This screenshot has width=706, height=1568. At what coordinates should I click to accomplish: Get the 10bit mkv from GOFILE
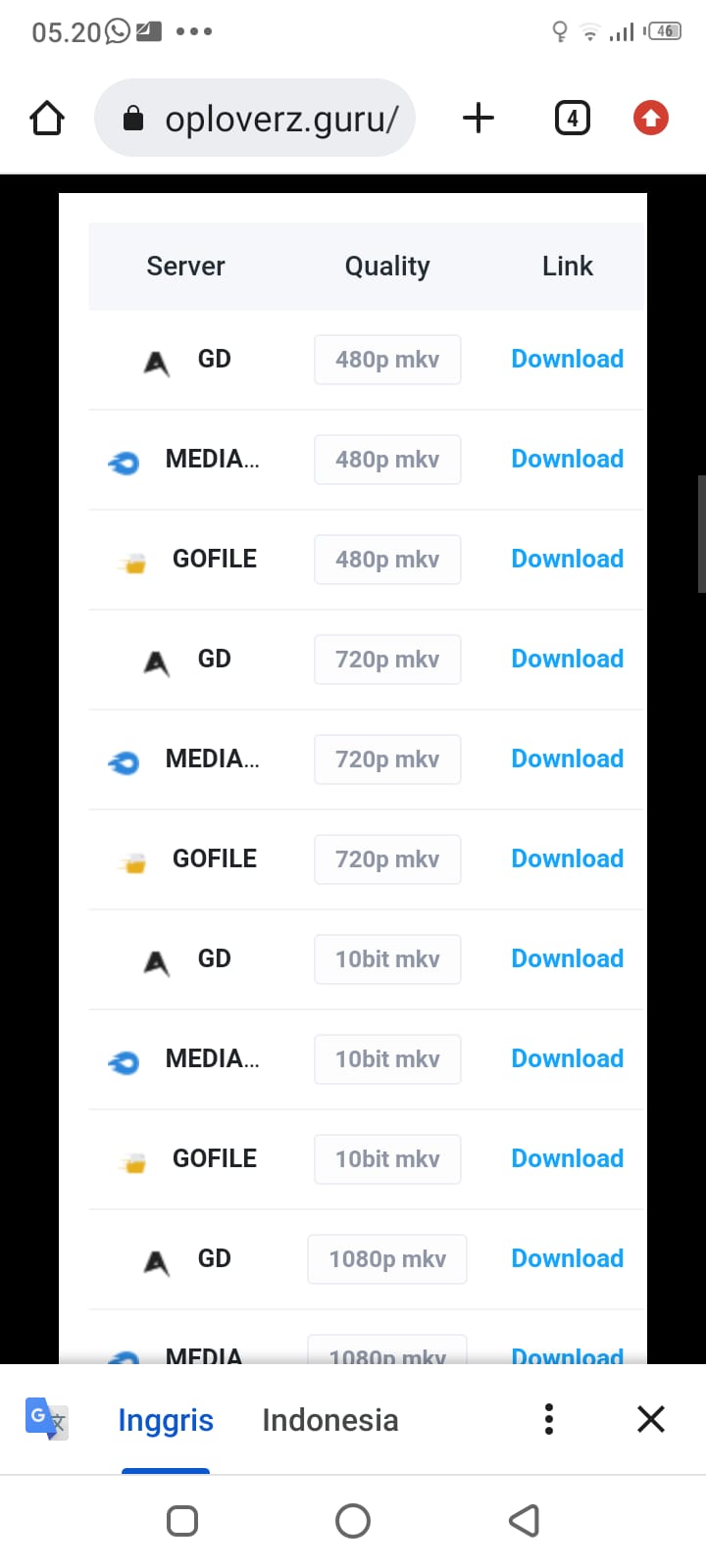tap(567, 1159)
